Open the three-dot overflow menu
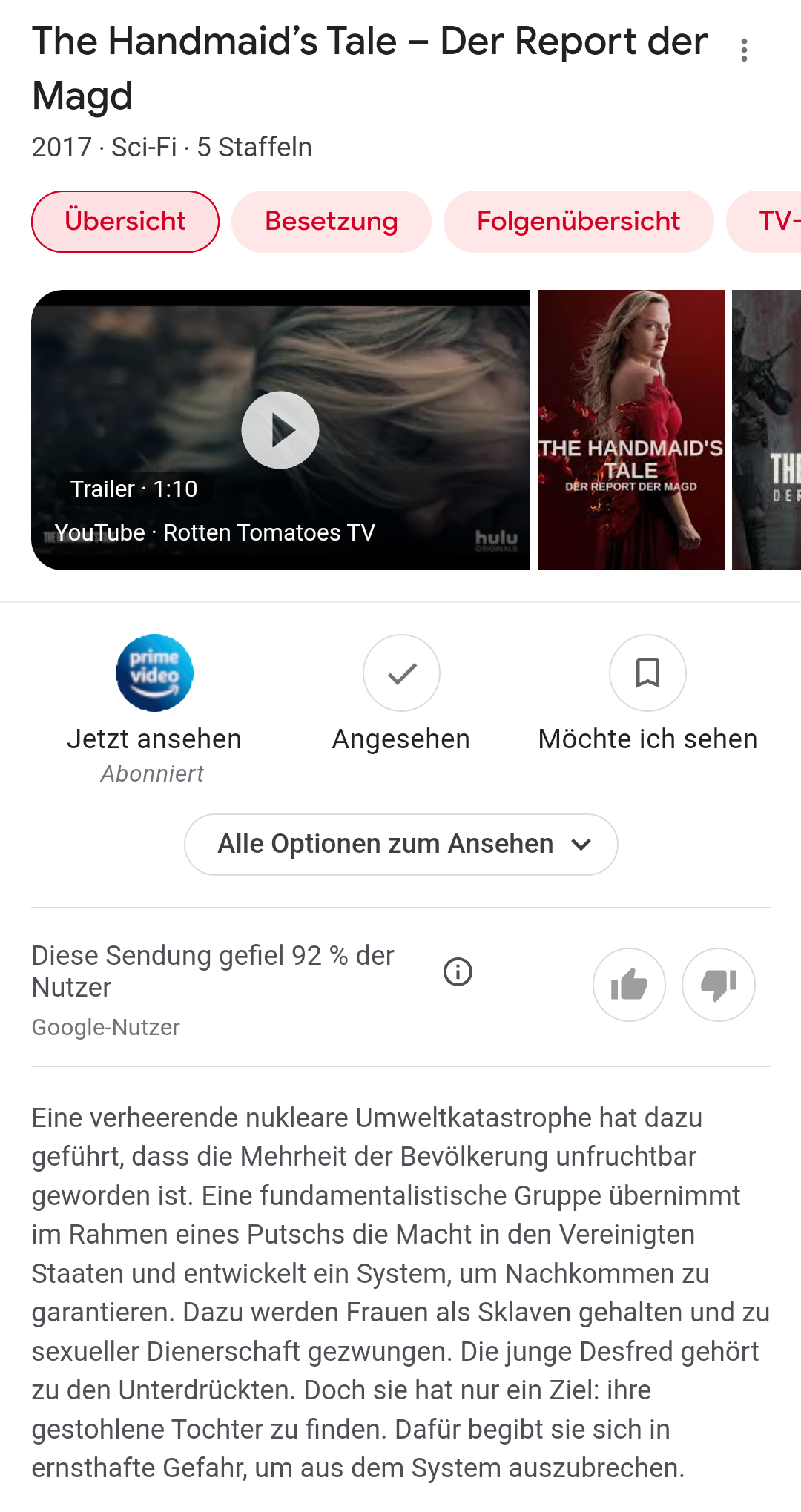 click(x=744, y=50)
